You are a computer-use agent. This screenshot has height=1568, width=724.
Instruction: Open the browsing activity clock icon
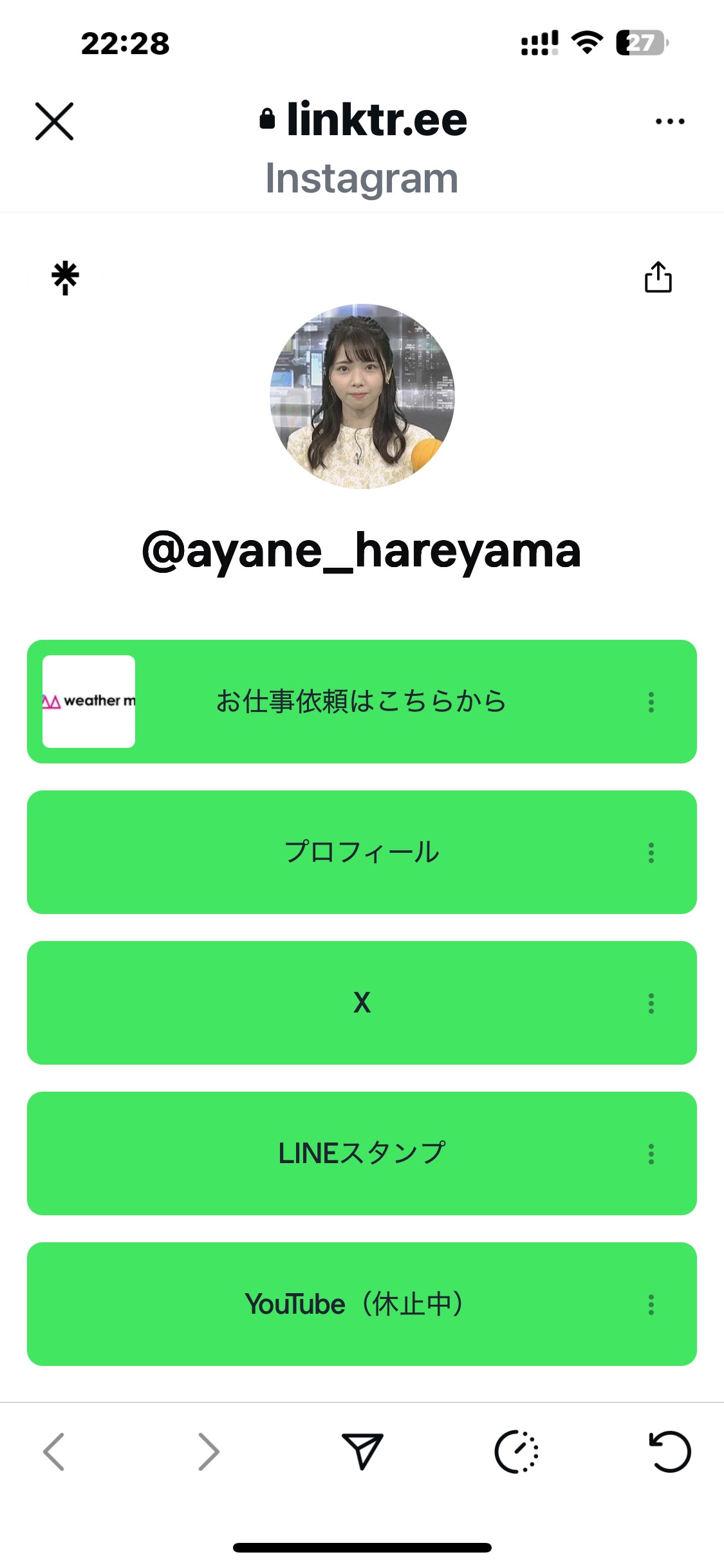[x=516, y=1452]
